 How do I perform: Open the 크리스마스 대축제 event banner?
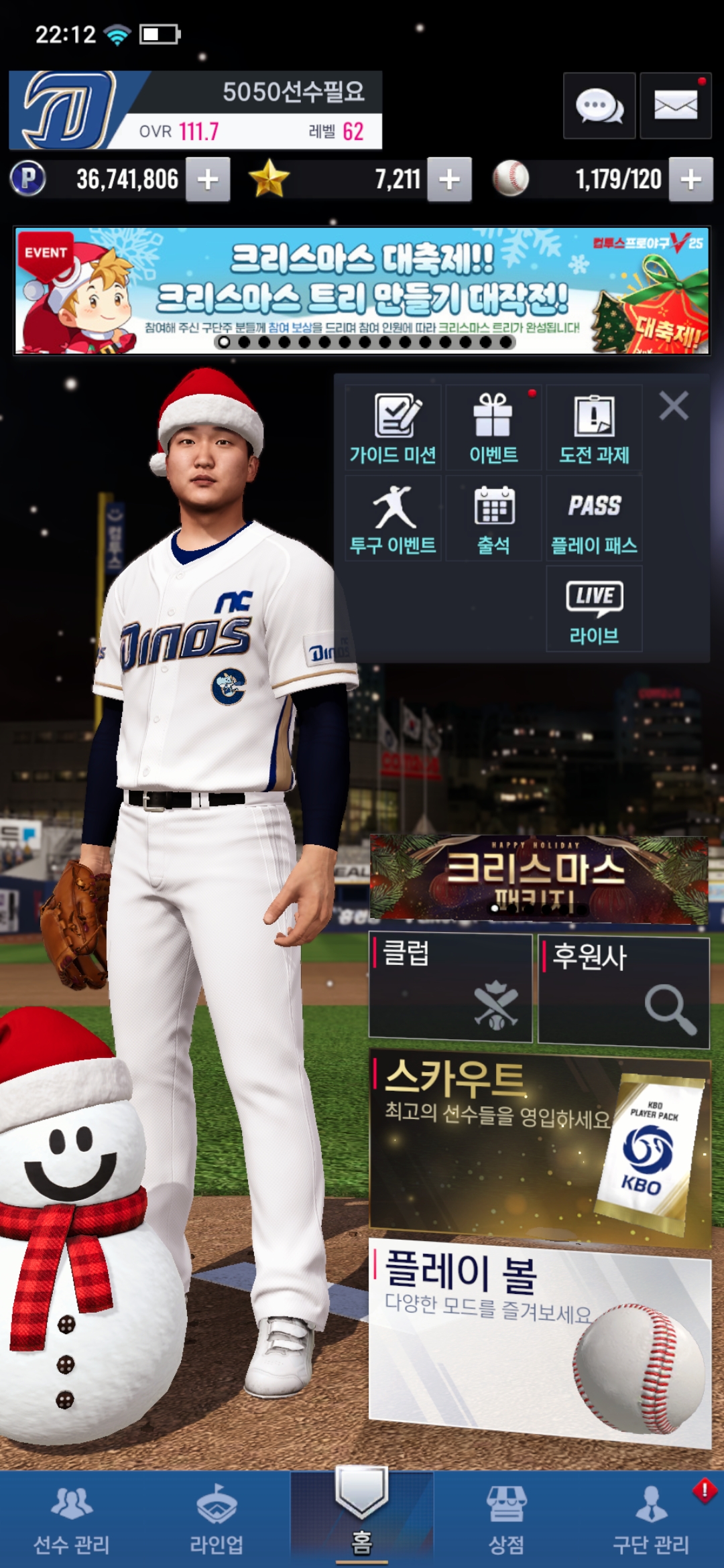coord(362,291)
